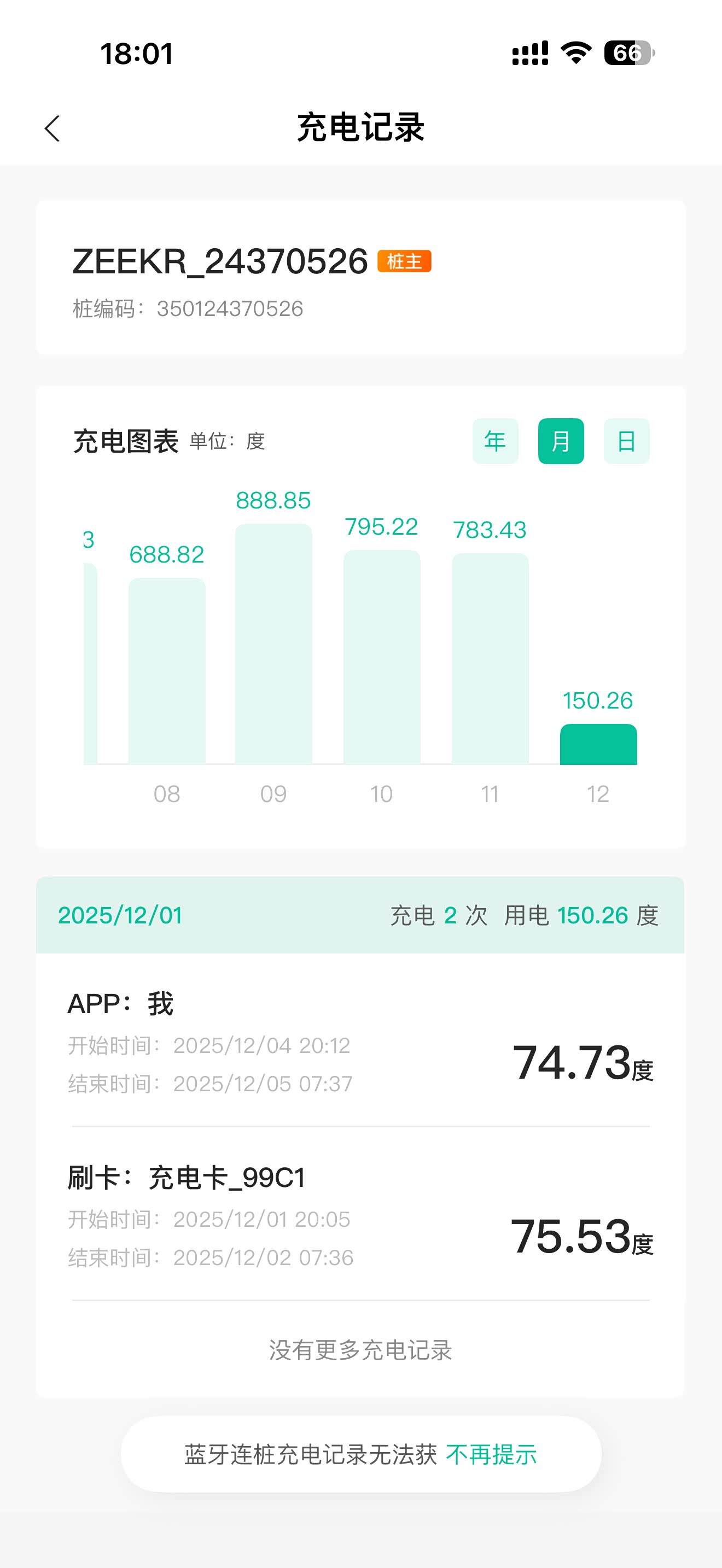Image resolution: width=722 pixels, height=1568 pixels.
Task: Select the 月 chart view
Action: pyautogui.click(x=561, y=441)
